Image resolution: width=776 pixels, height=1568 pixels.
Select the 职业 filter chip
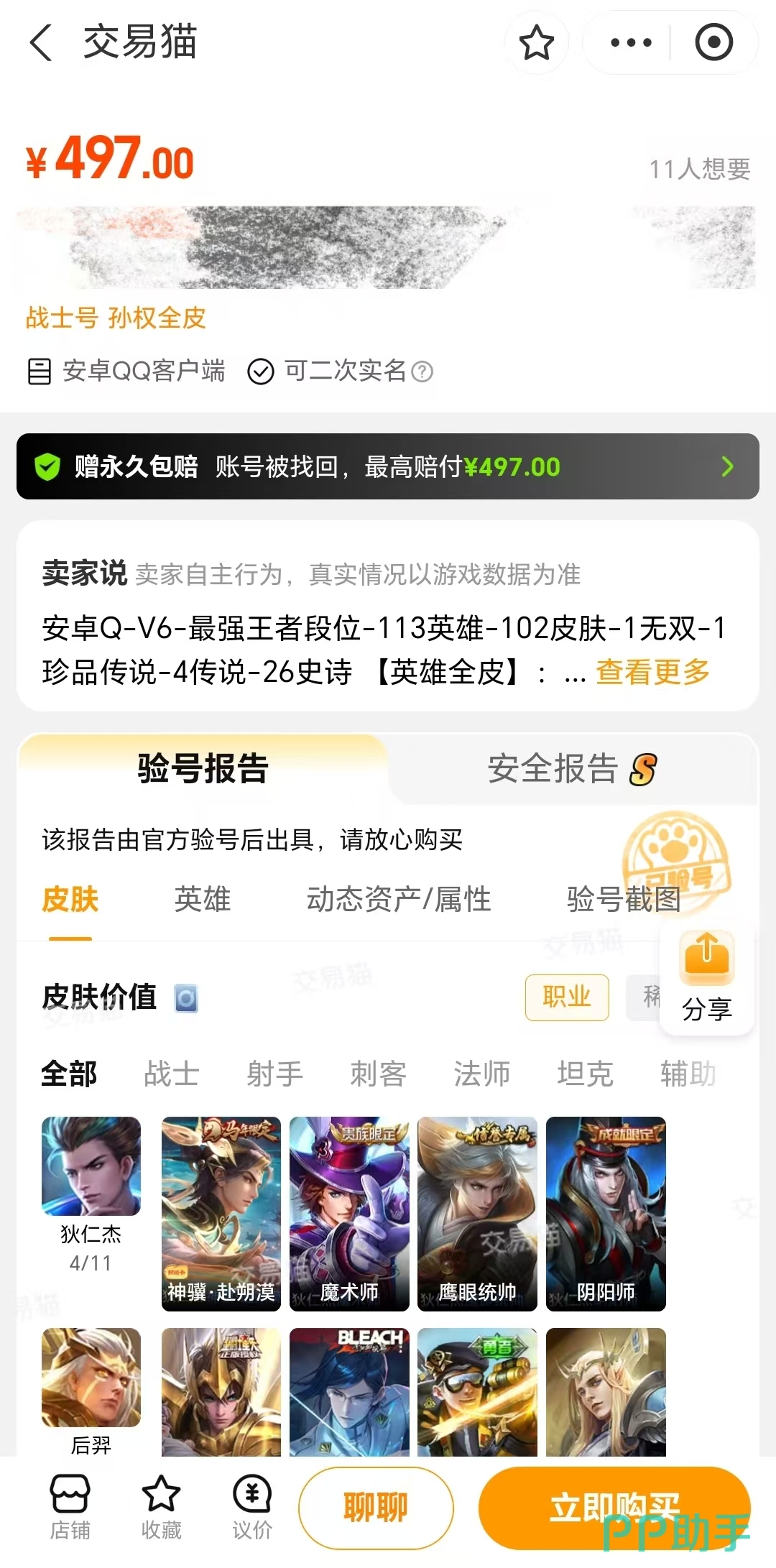coord(567,997)
